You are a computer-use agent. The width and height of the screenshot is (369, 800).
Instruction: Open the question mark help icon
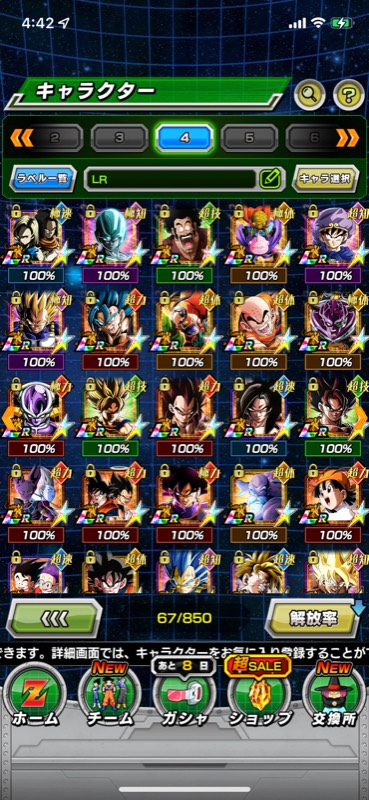click(x=349, y=93)
